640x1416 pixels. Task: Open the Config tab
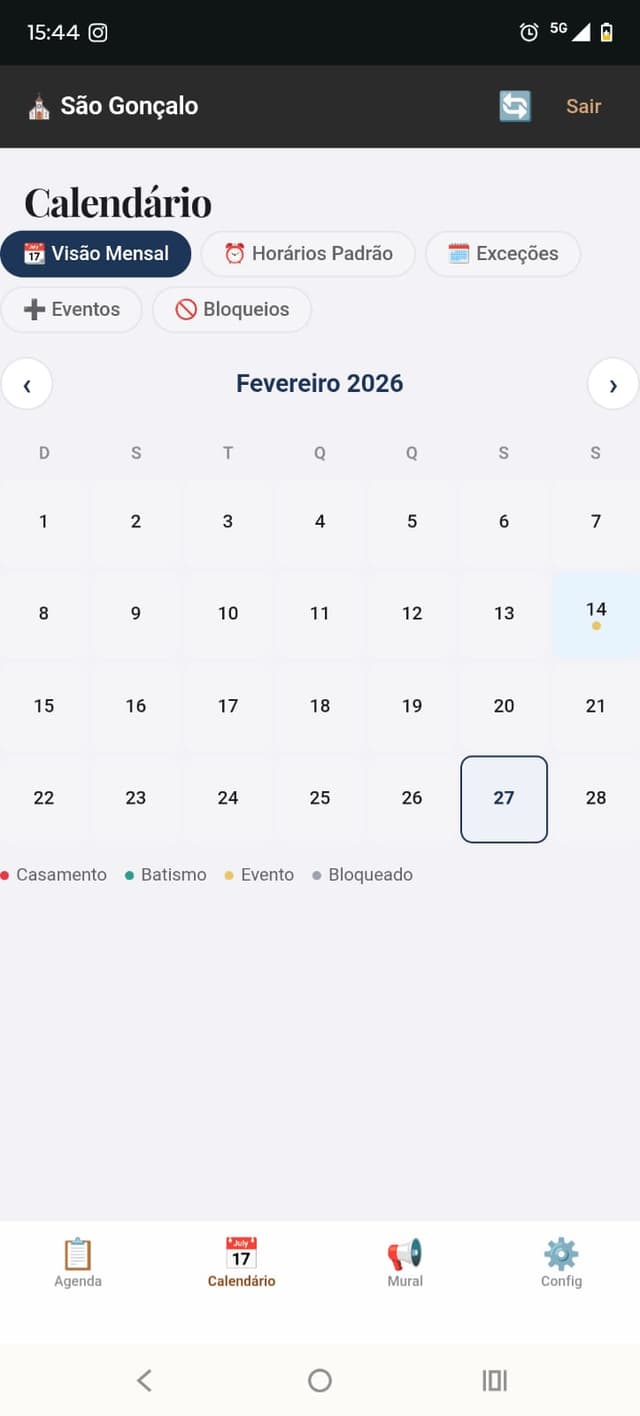(x=561, y=1262)
